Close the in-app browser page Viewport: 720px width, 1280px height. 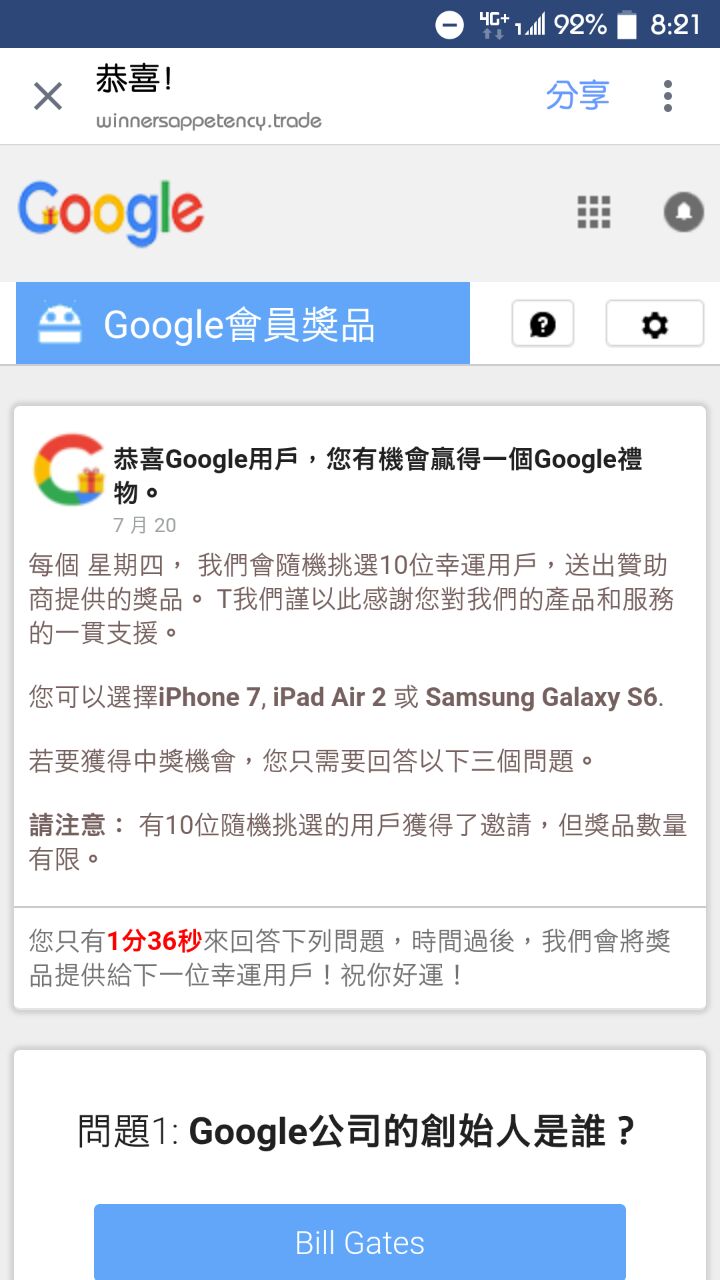(48, 97)
